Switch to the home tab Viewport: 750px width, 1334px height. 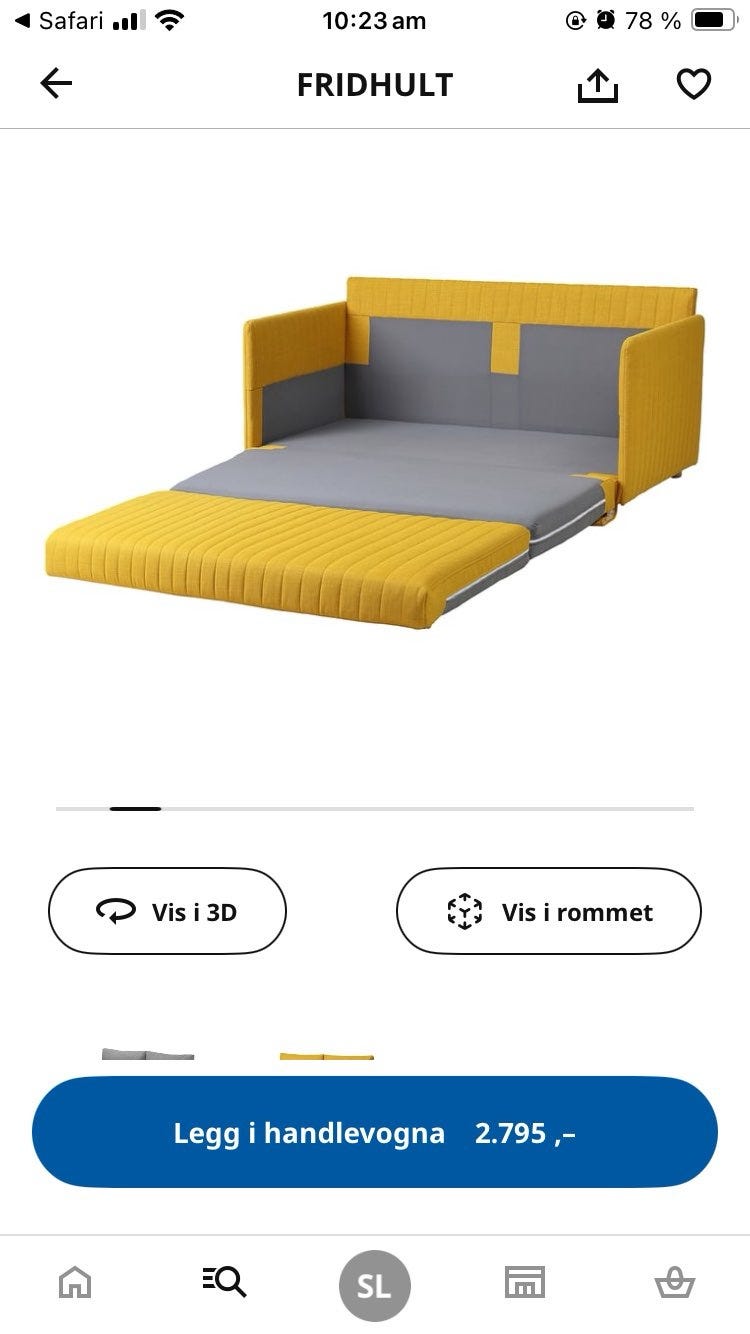coord(75,1282)
